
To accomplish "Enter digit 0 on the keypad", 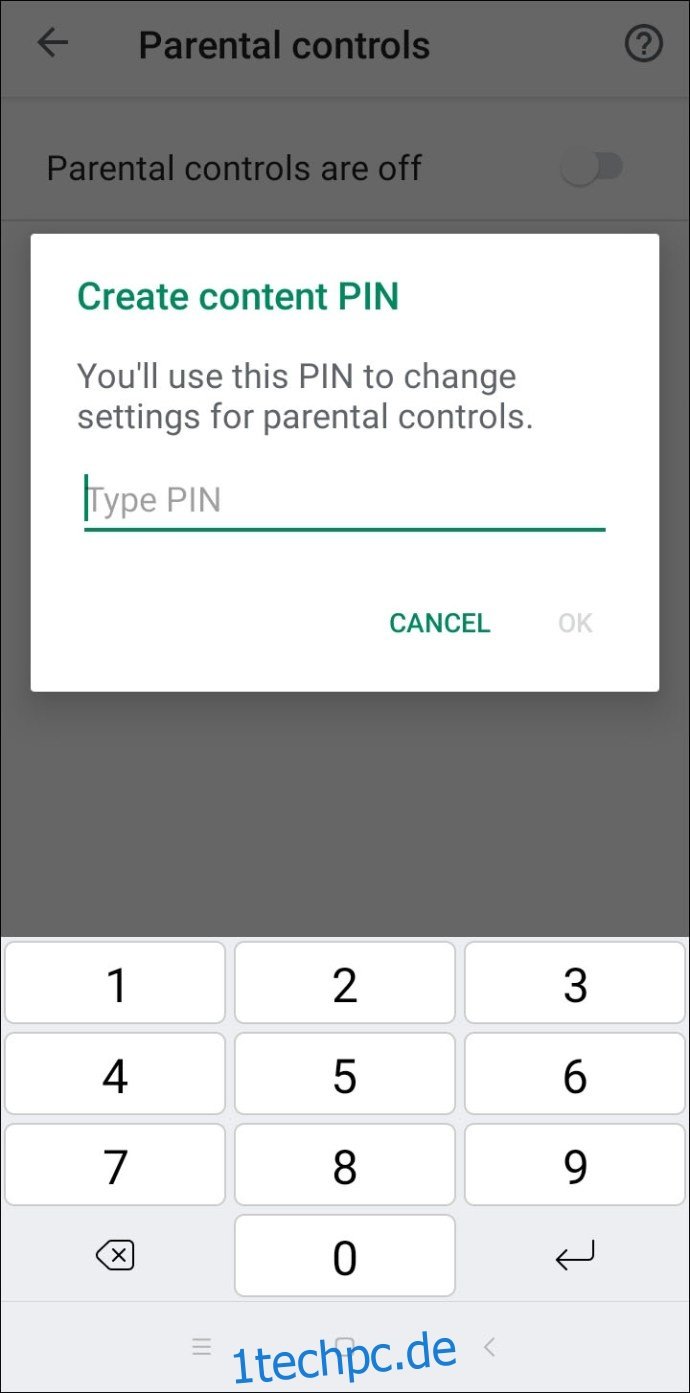I will pyautogui.click(x=345, y=1256).
